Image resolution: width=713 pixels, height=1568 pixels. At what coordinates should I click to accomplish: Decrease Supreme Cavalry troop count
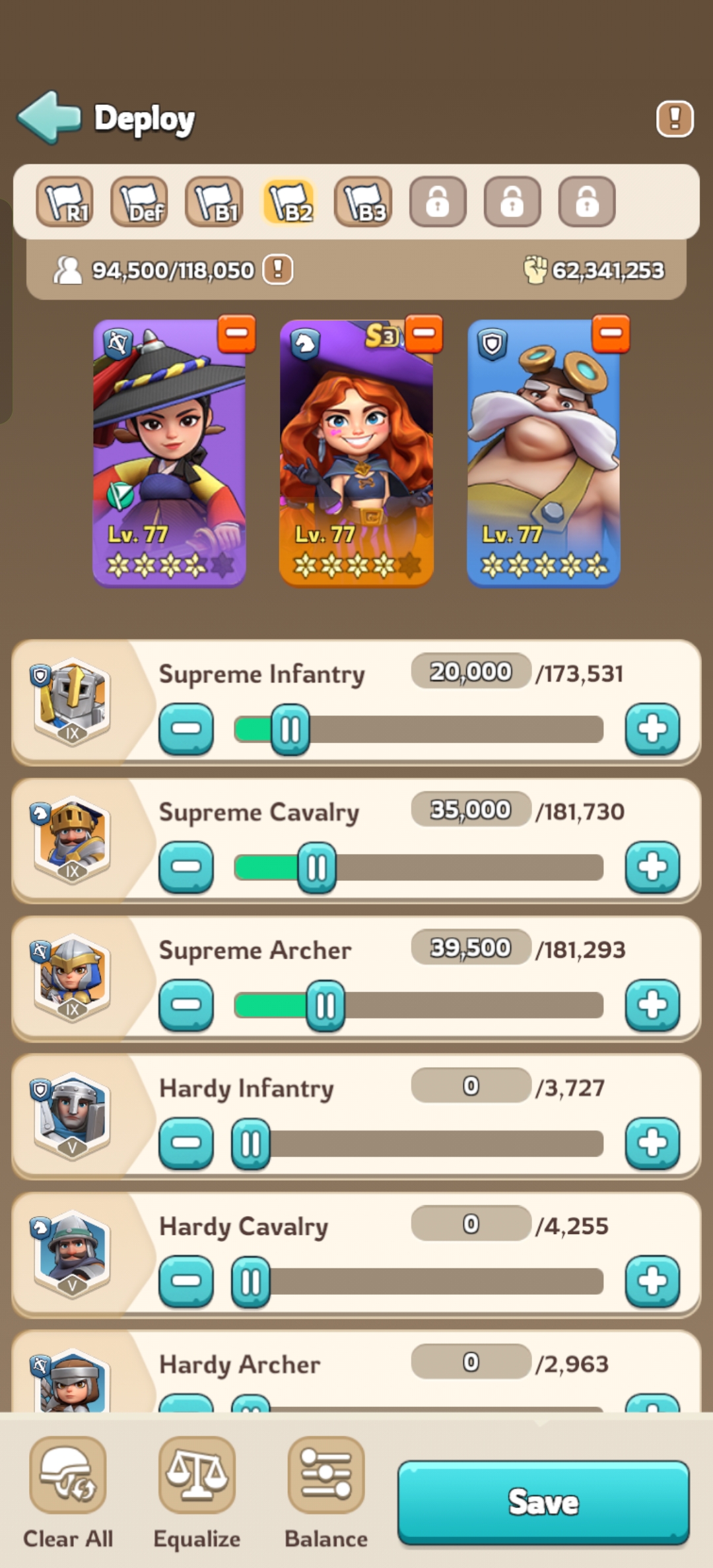pos(186,866)
